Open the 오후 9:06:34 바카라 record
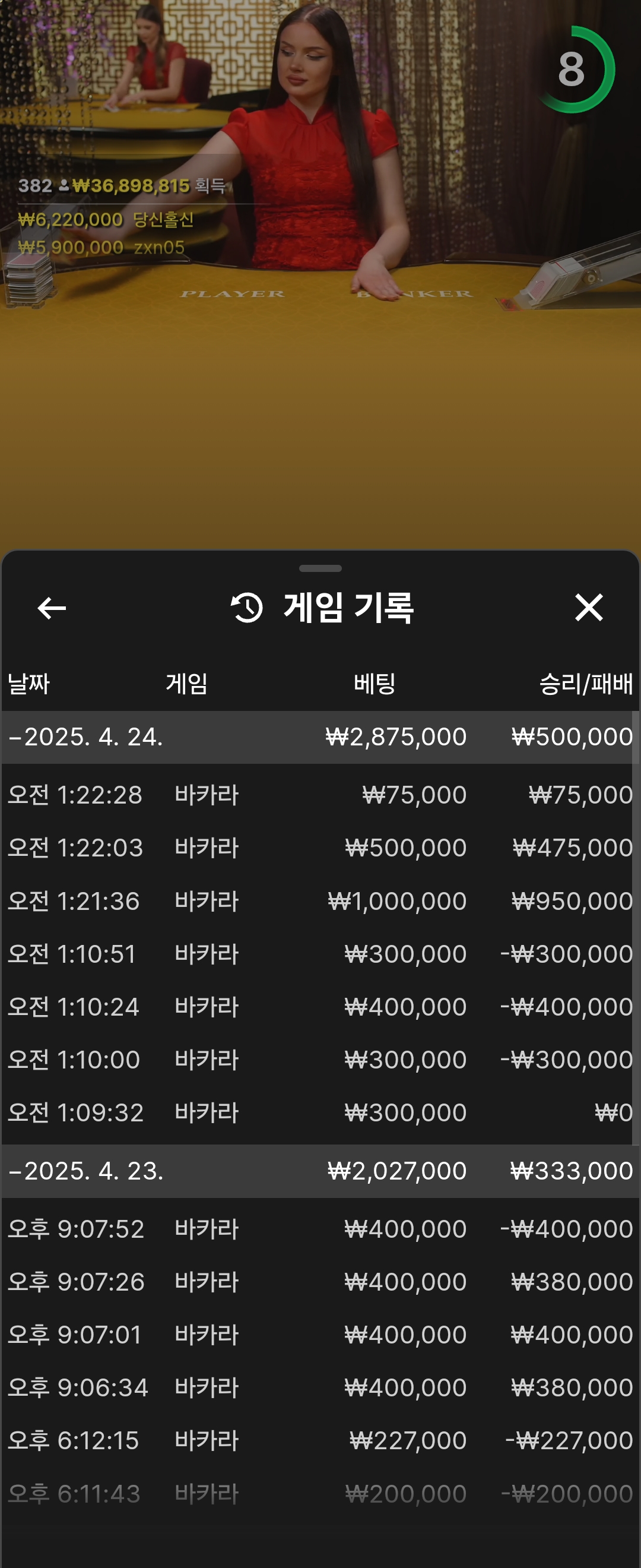The height and width of the screenshot is (1568, 641). pyautogui.click(x=320, y=1388)
